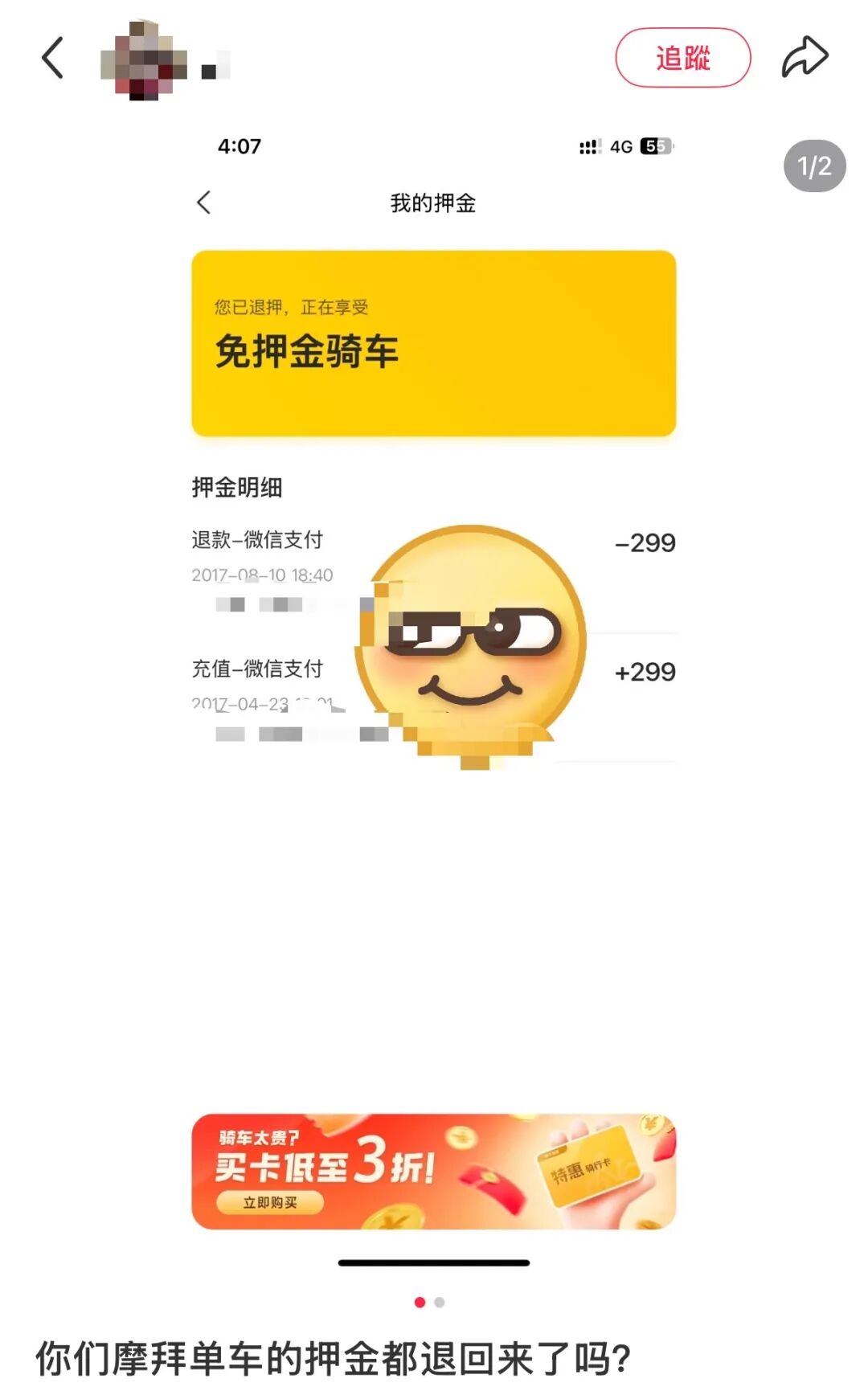Go back using the top-left arrow

click(52, 58)
